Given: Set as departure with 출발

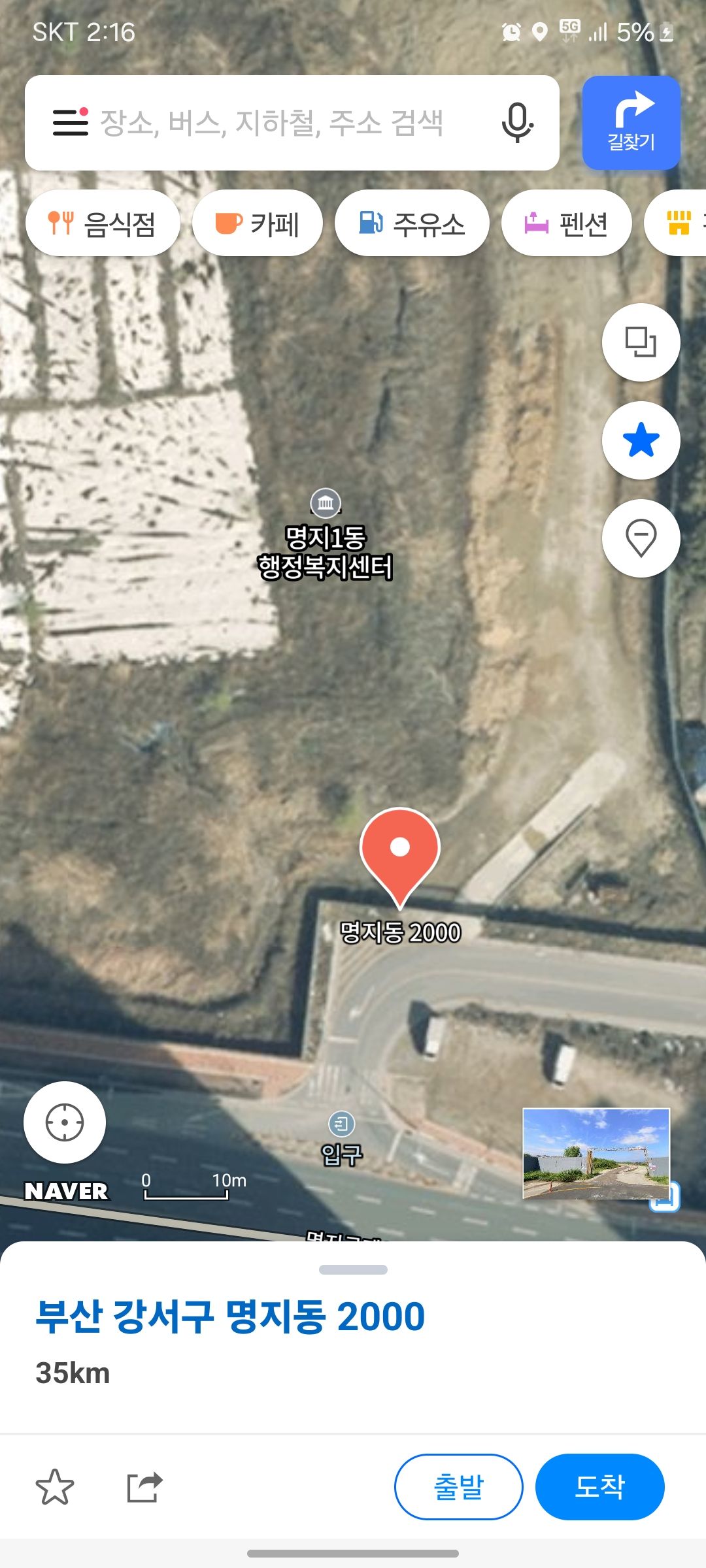Looking at the screenshot, I should tap(459, 1487).
